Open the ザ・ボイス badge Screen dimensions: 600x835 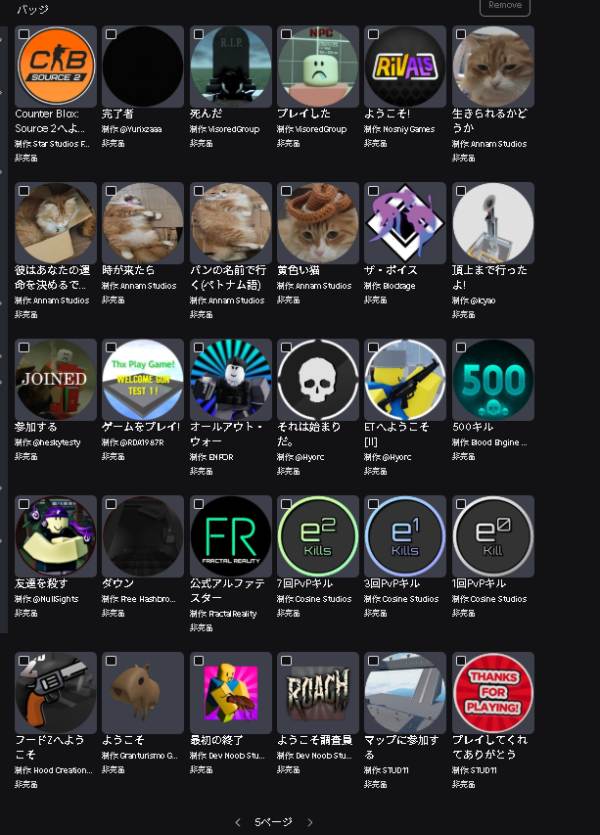click(405, 223)
